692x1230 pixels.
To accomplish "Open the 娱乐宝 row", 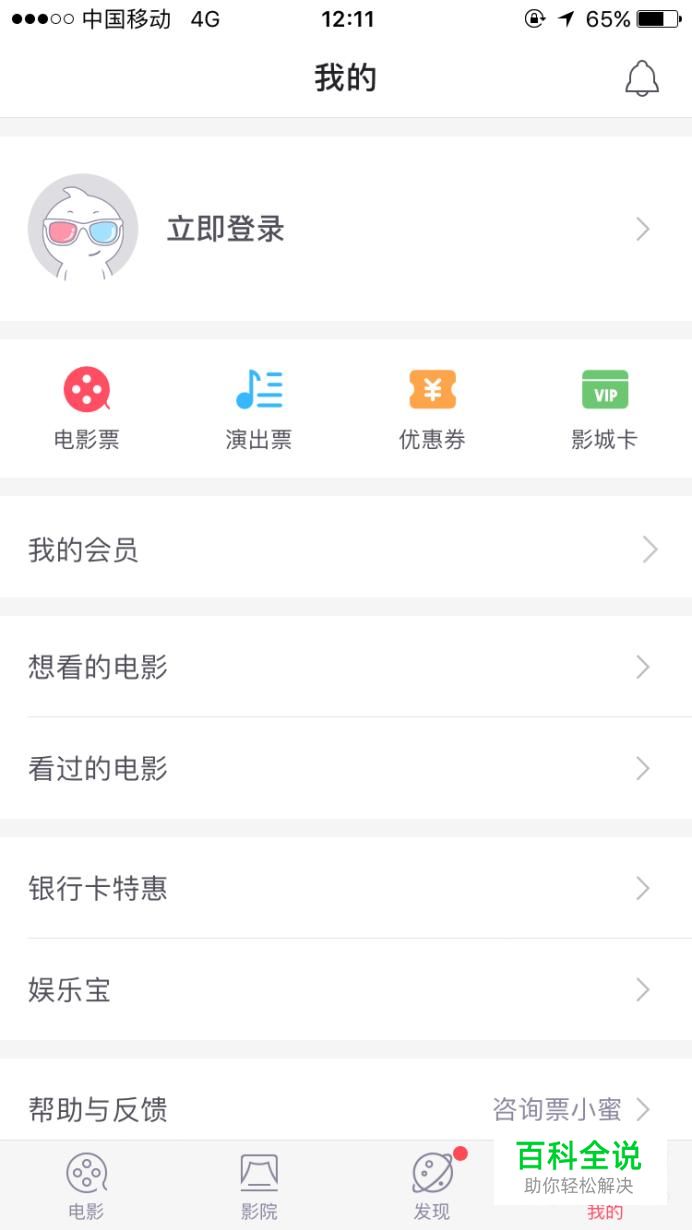I will coord(346,990).
